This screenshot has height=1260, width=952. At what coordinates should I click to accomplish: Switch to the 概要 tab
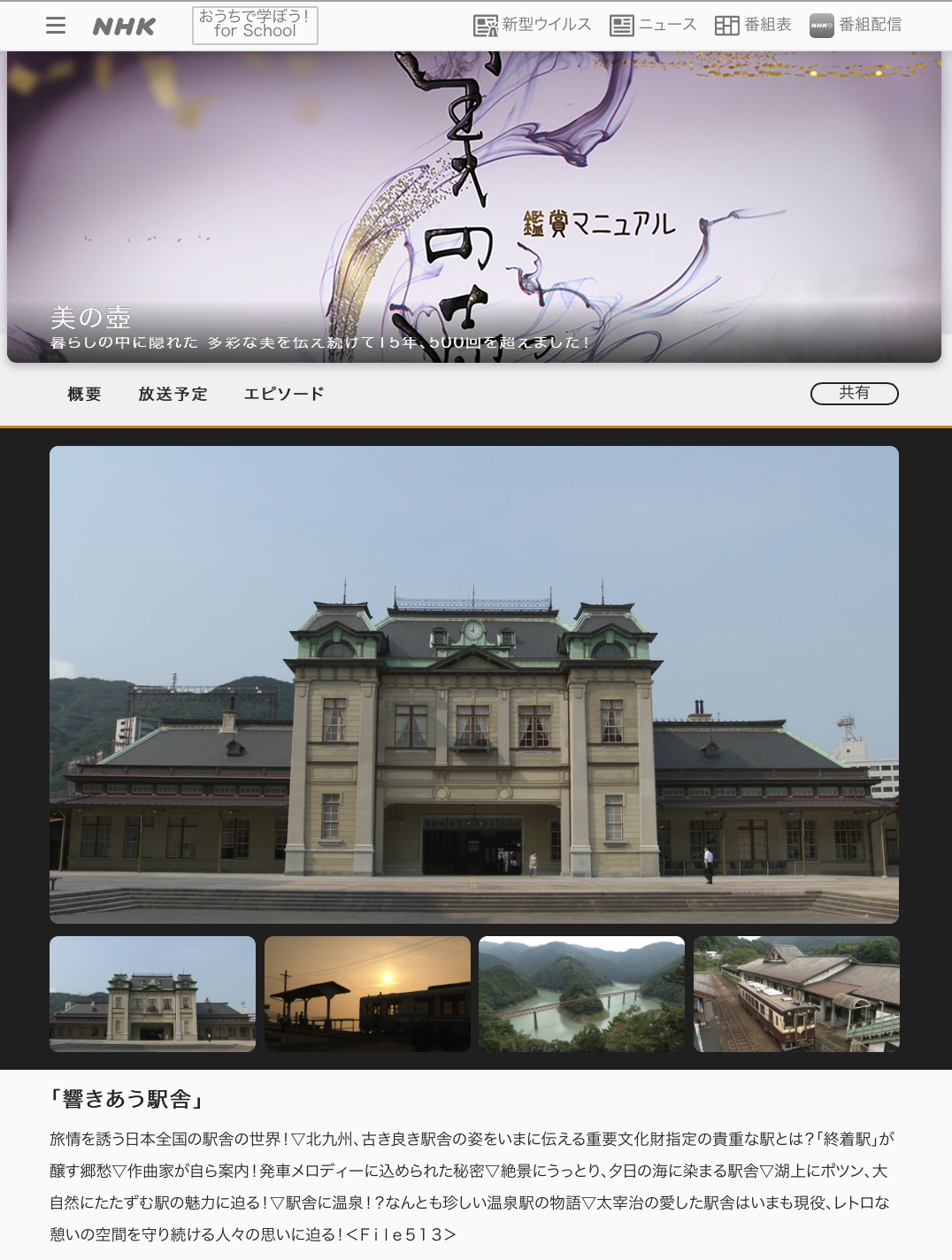coord(85,394)
